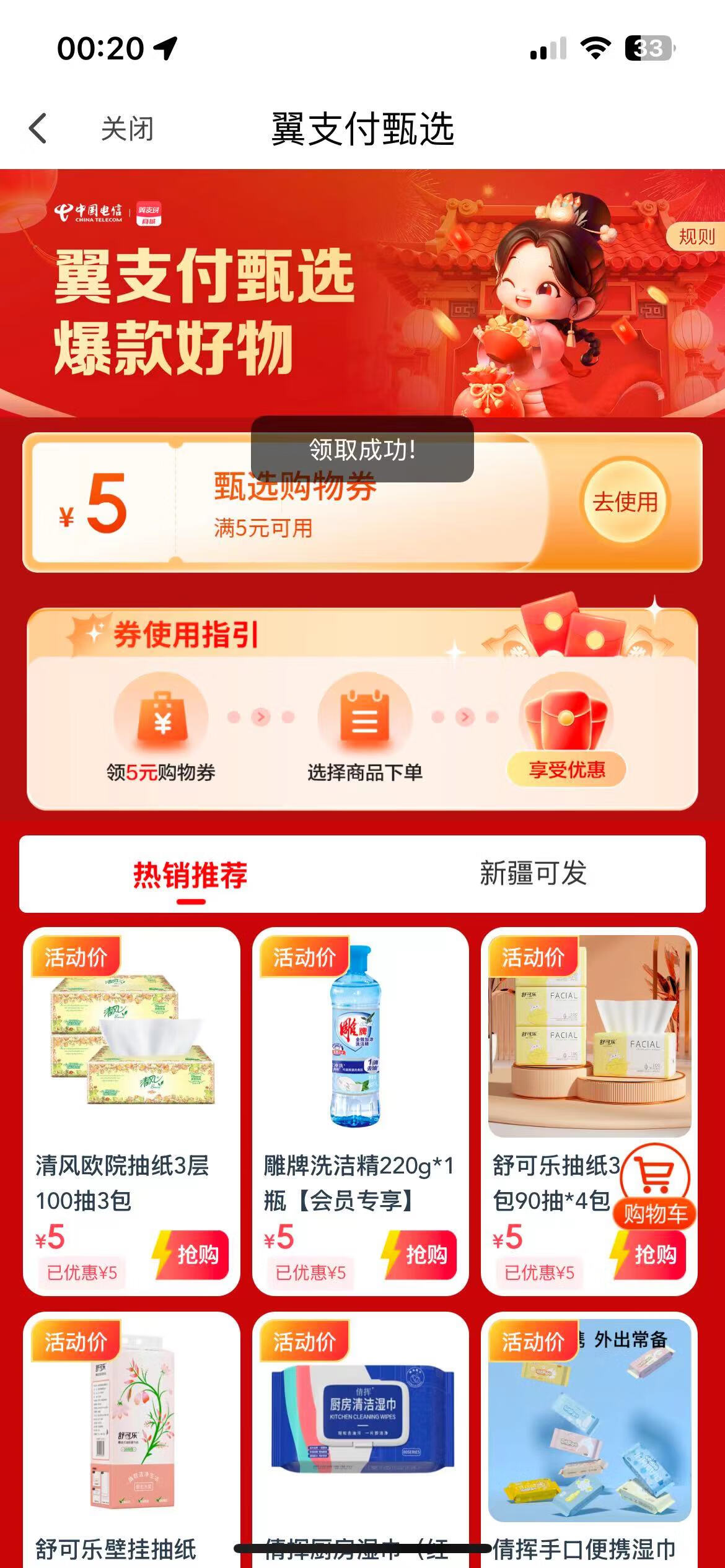
Task: Open the 倩挥厨房湿巾 product card
Action: pos(360,1424)
